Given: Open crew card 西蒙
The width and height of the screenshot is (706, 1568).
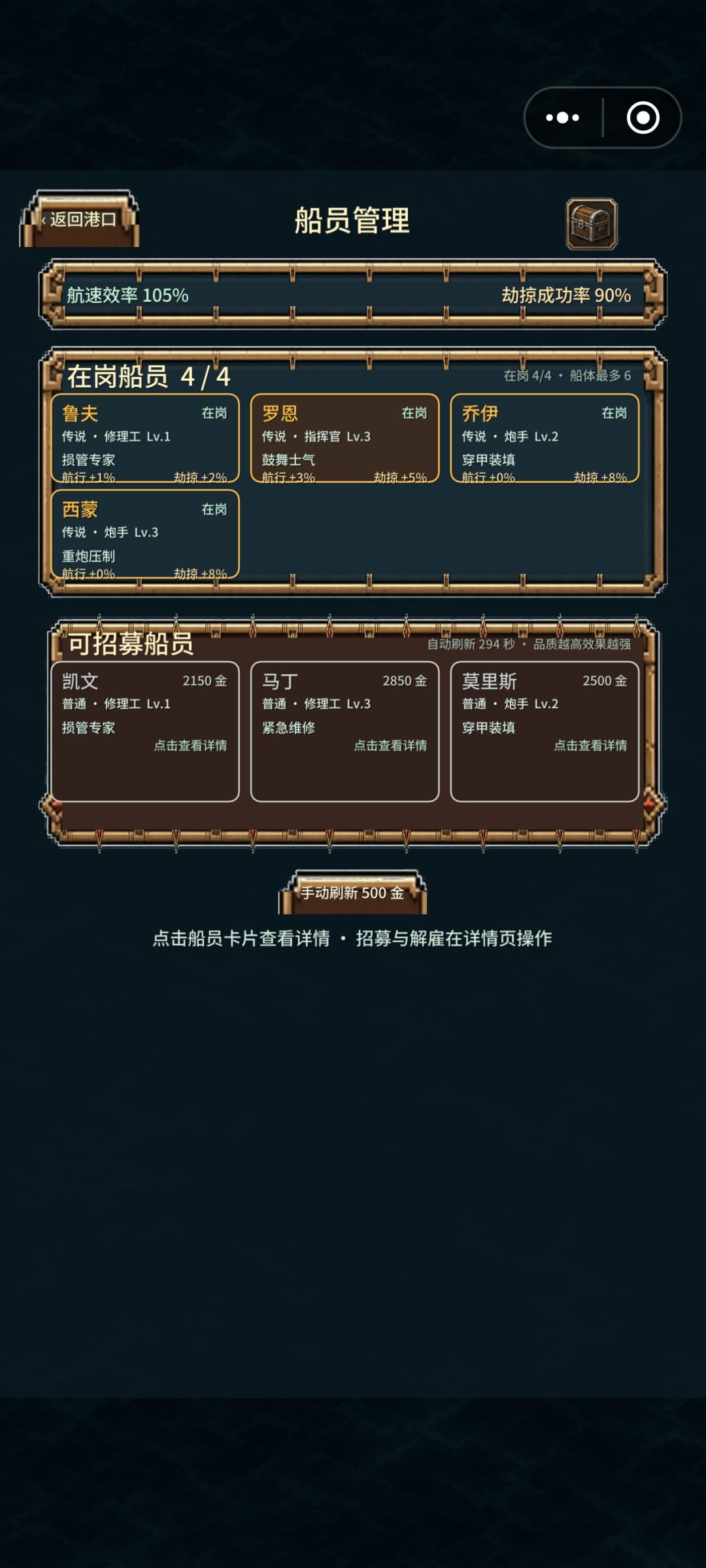Looking at the screenshot, I should (x=145, y=534).
